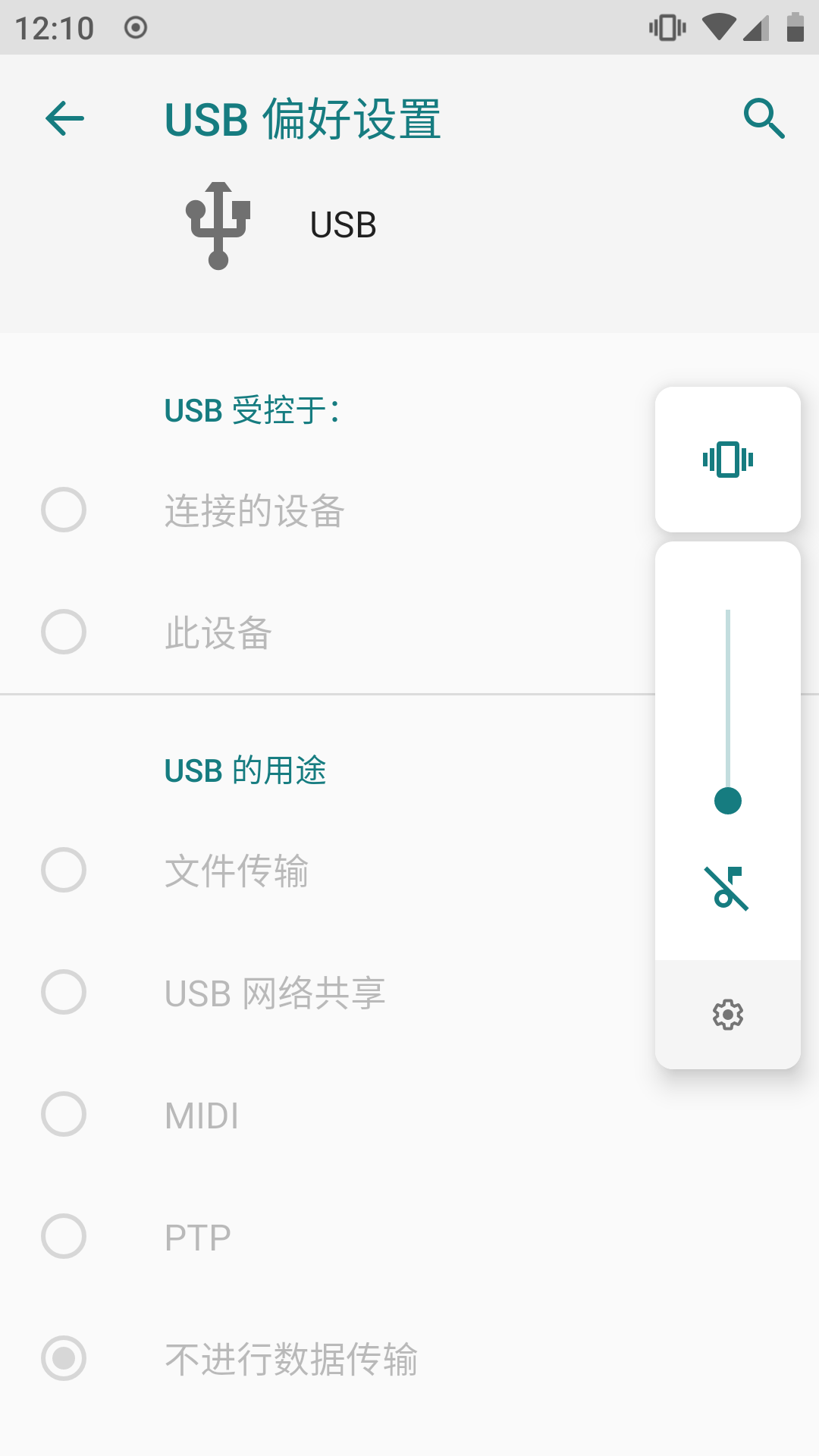This screenshot has width=819, height=1456.
Task: Choose 不进行数据传输 option
Action: (64, 1358)
